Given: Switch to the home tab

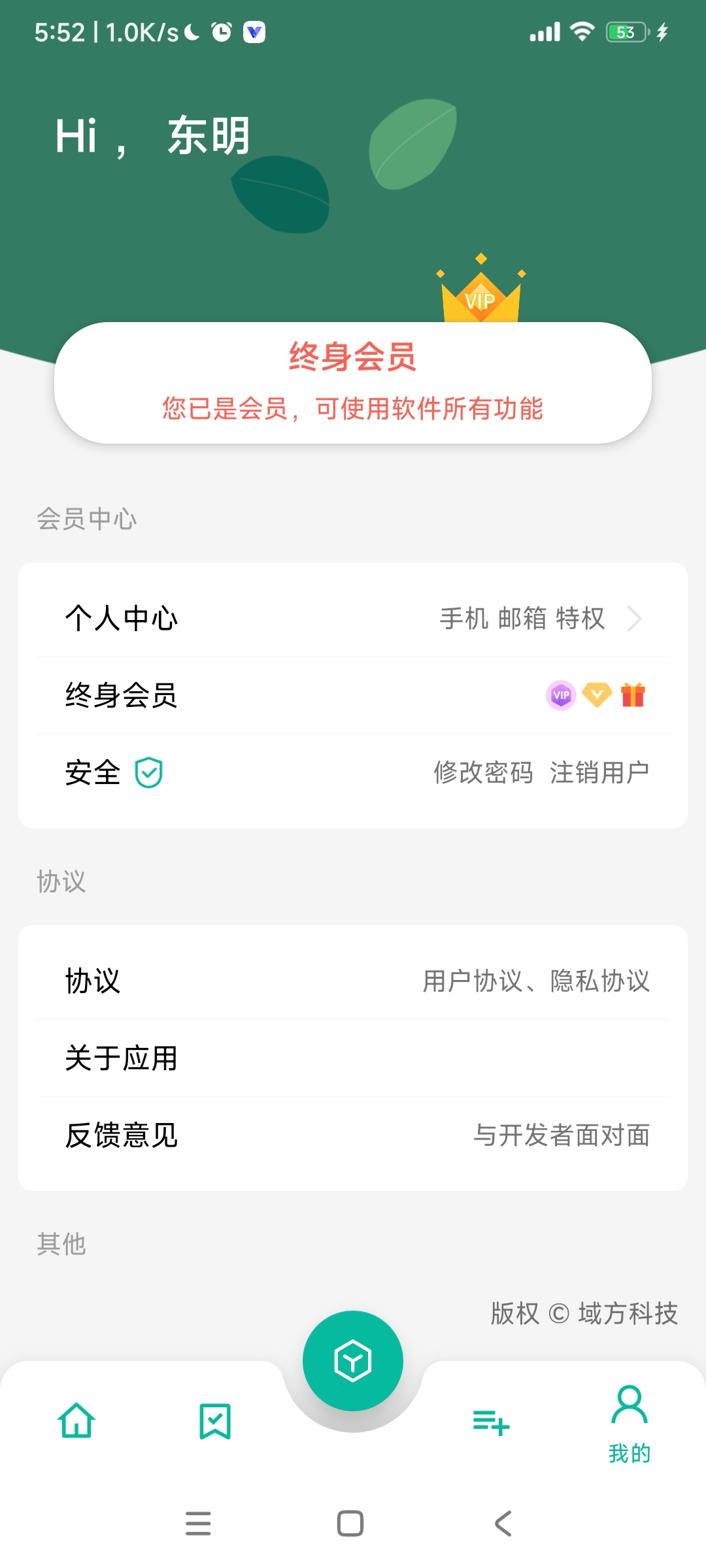Looking at the screenshot, I should (77, 1421).
